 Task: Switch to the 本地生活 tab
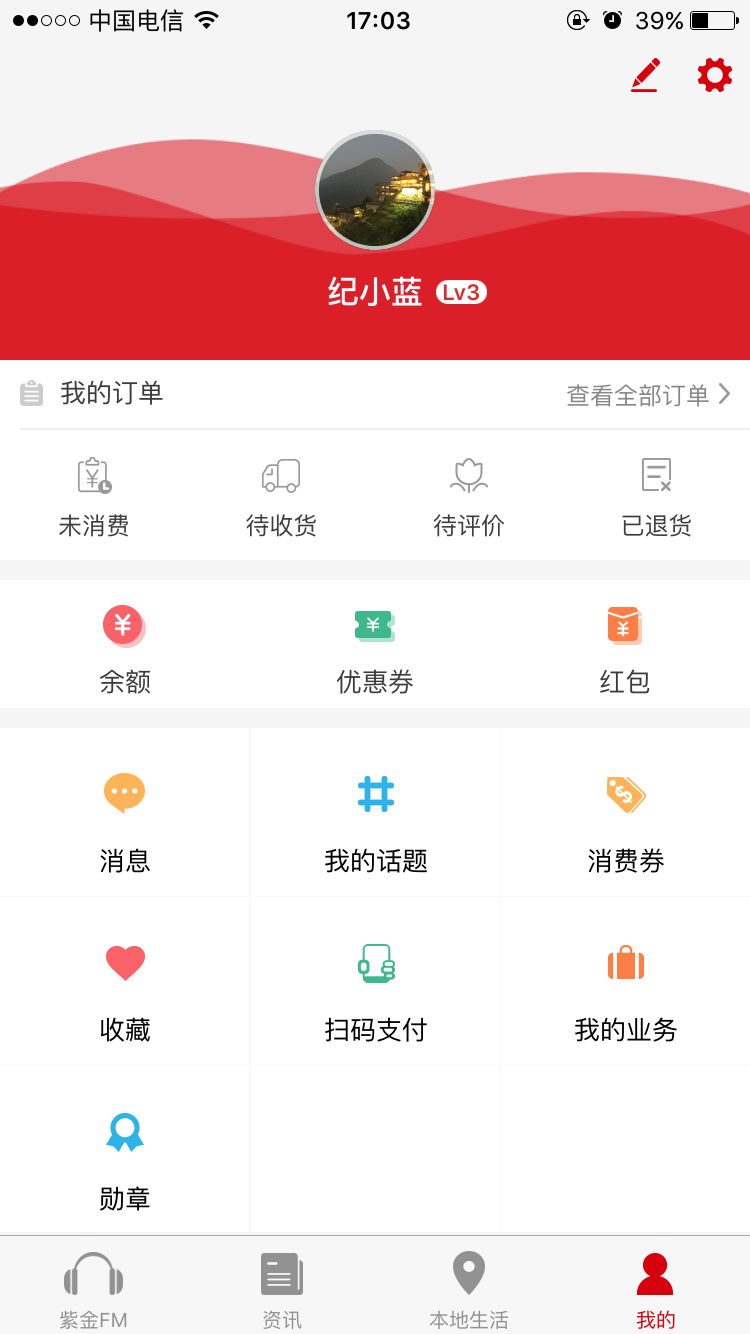469,1288
